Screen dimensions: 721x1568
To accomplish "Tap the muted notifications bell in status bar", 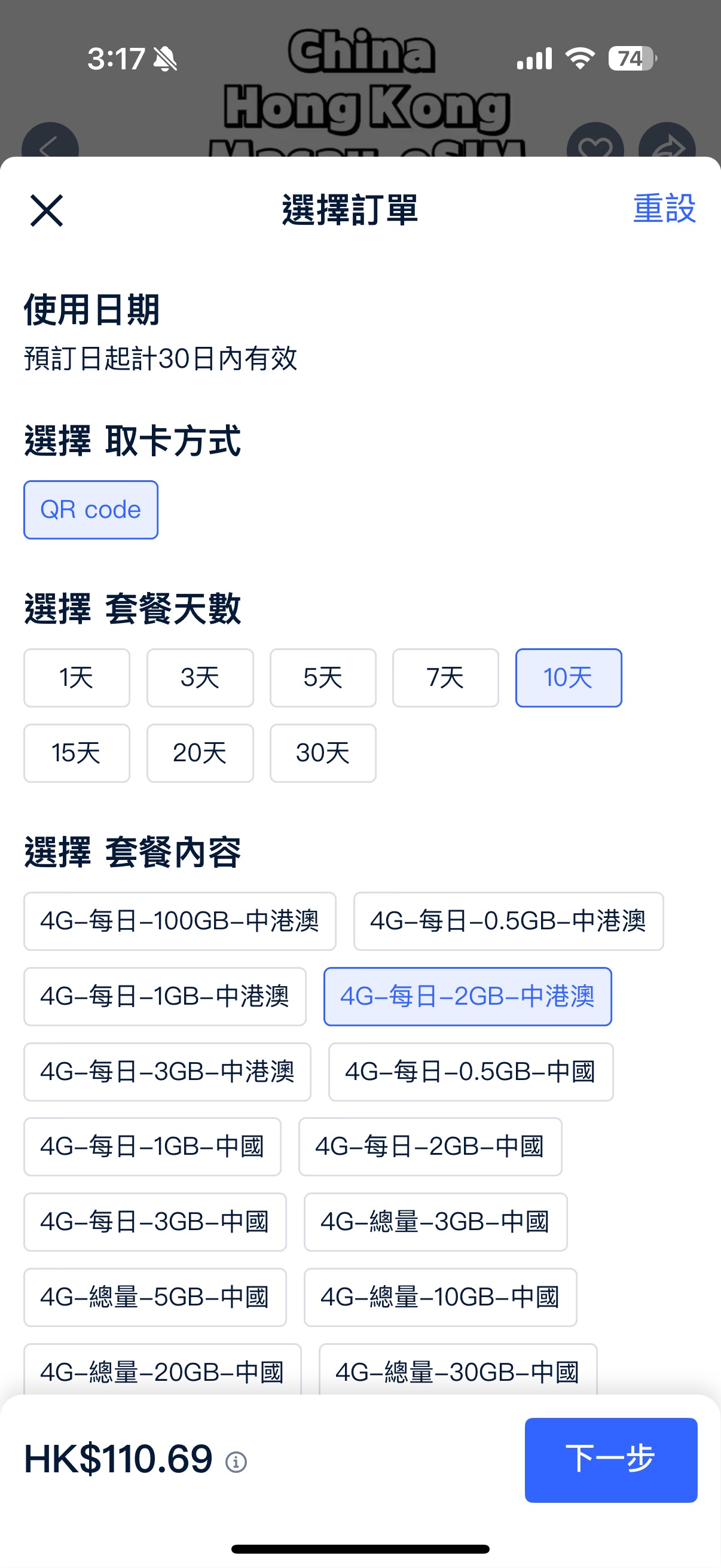I will (164, 59).
